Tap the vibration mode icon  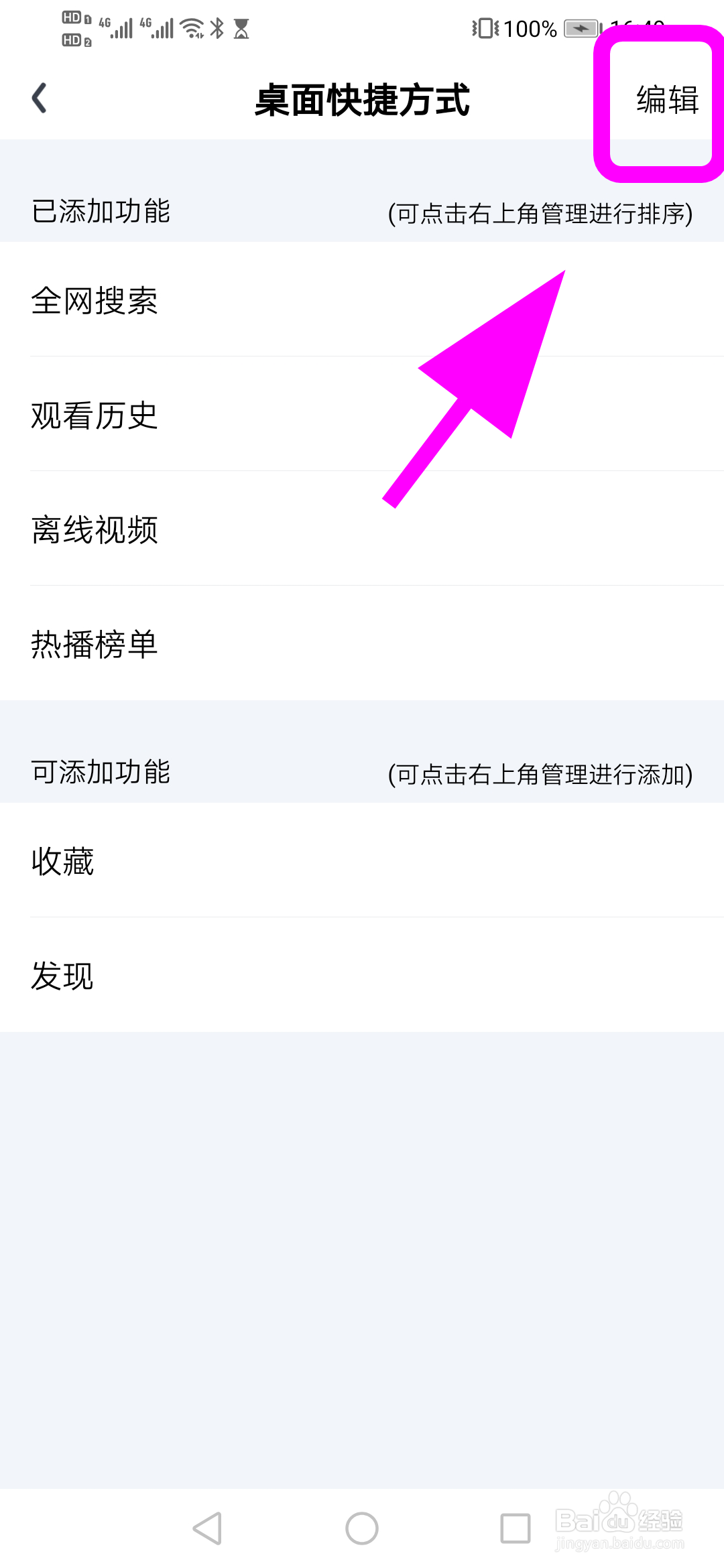[x=485, y=28]
